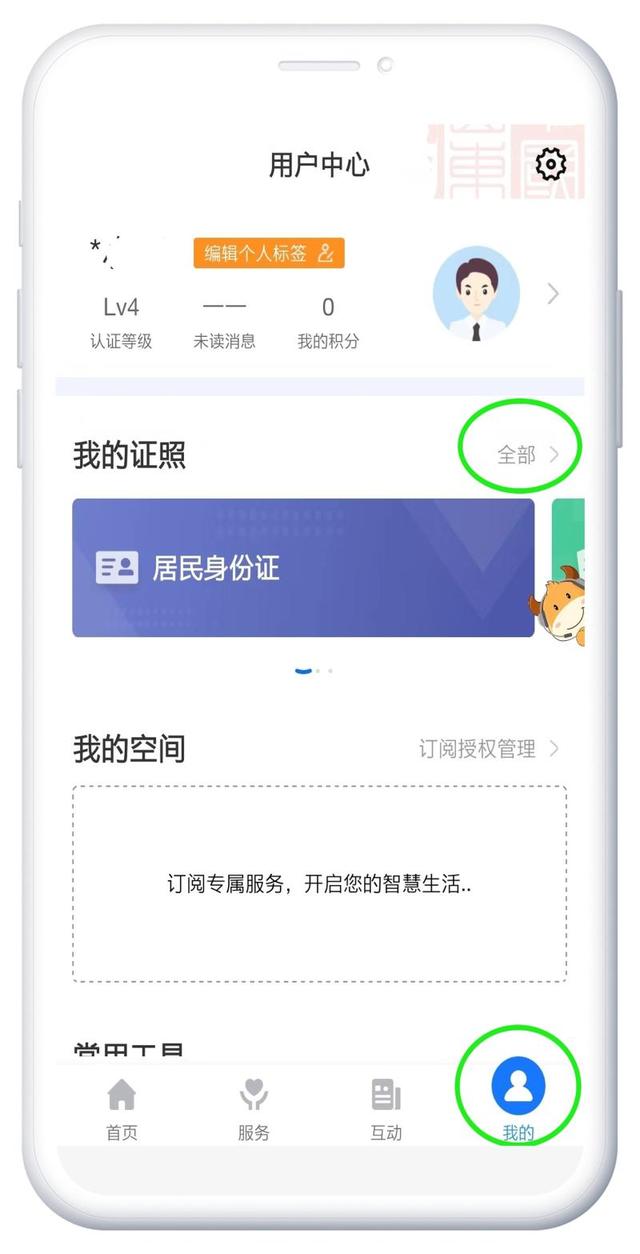The image size is (640, 1254).
Task: View 我的积分 points
Action: (x=328, y=322)
